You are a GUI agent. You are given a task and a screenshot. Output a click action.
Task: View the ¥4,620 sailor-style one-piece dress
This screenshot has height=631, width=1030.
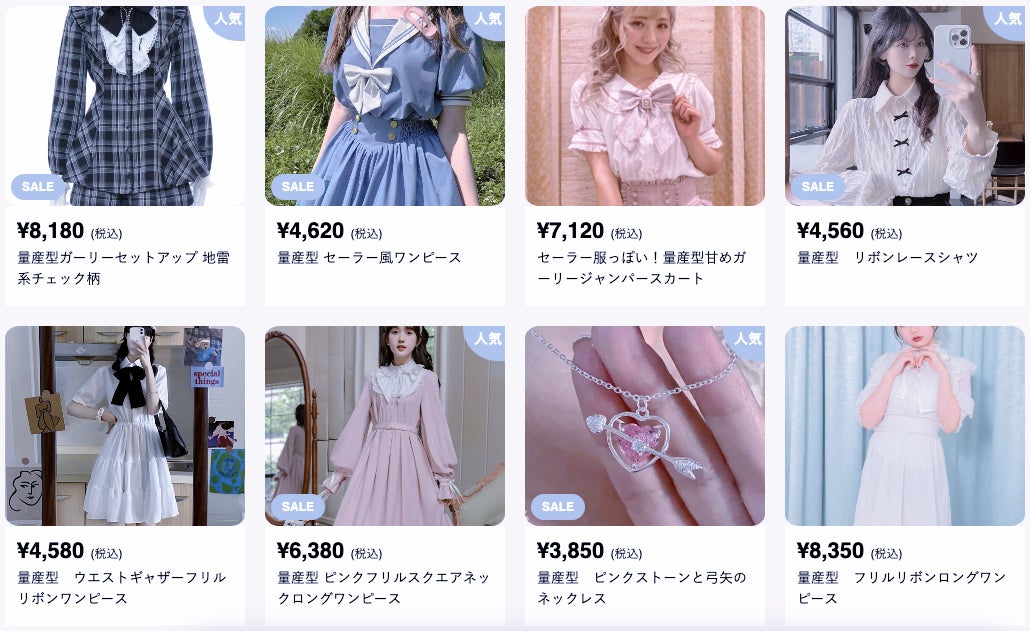point(385,105)
